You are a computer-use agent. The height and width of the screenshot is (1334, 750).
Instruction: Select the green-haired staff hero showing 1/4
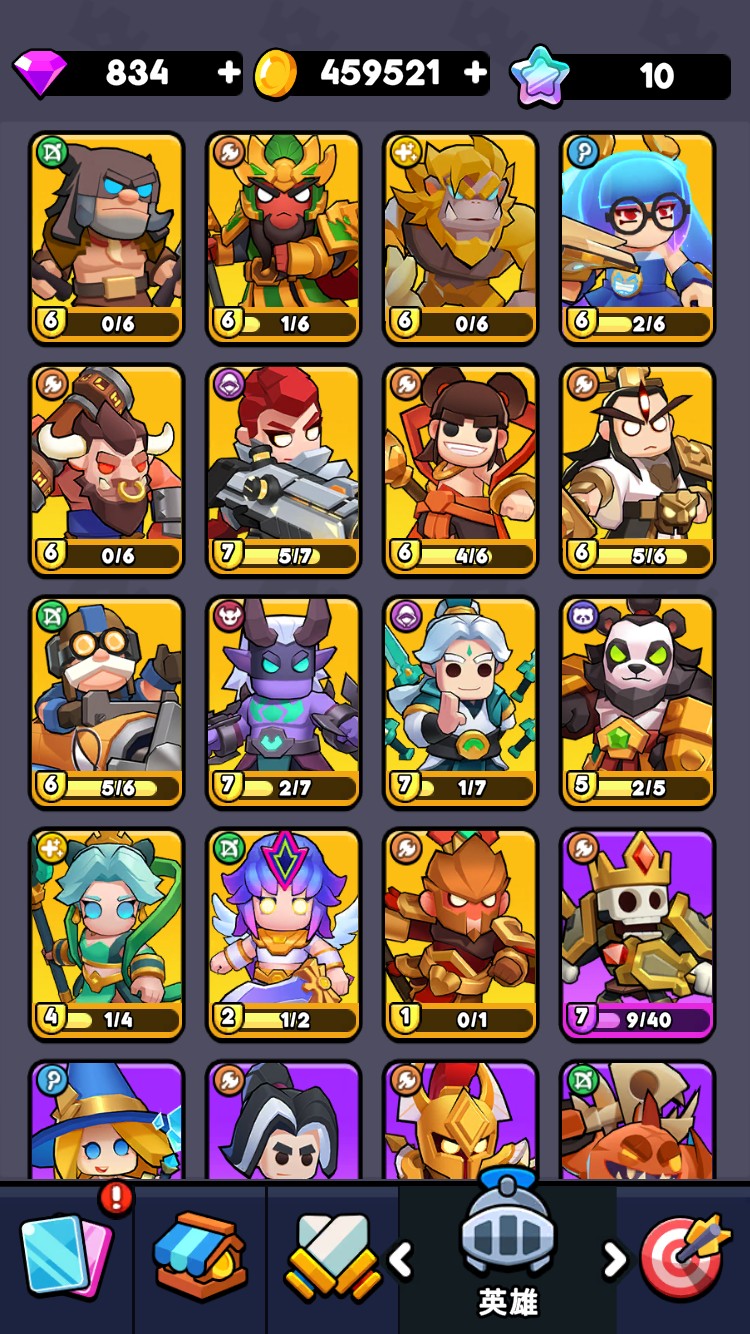pos(107,934)
